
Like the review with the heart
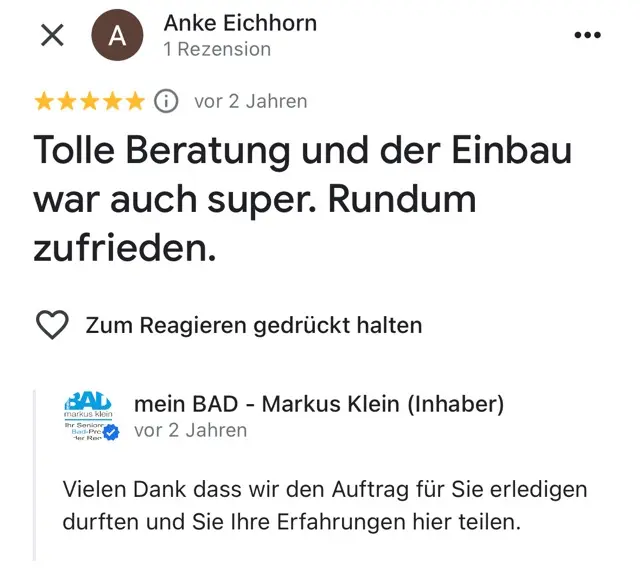tap(52, 325)
